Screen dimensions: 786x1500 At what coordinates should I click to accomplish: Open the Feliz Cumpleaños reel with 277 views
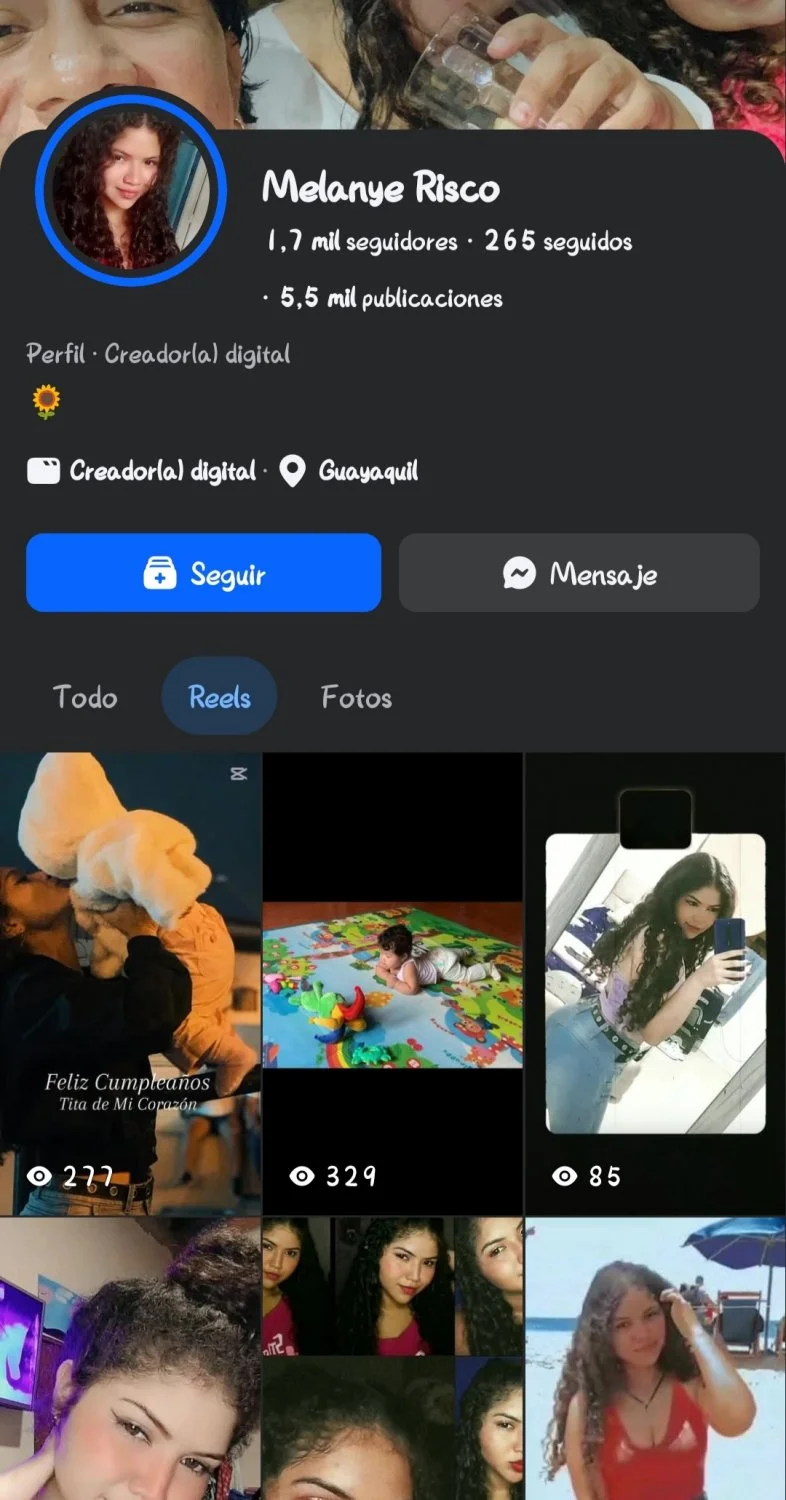pyautogui.click(x=130, y=984)
